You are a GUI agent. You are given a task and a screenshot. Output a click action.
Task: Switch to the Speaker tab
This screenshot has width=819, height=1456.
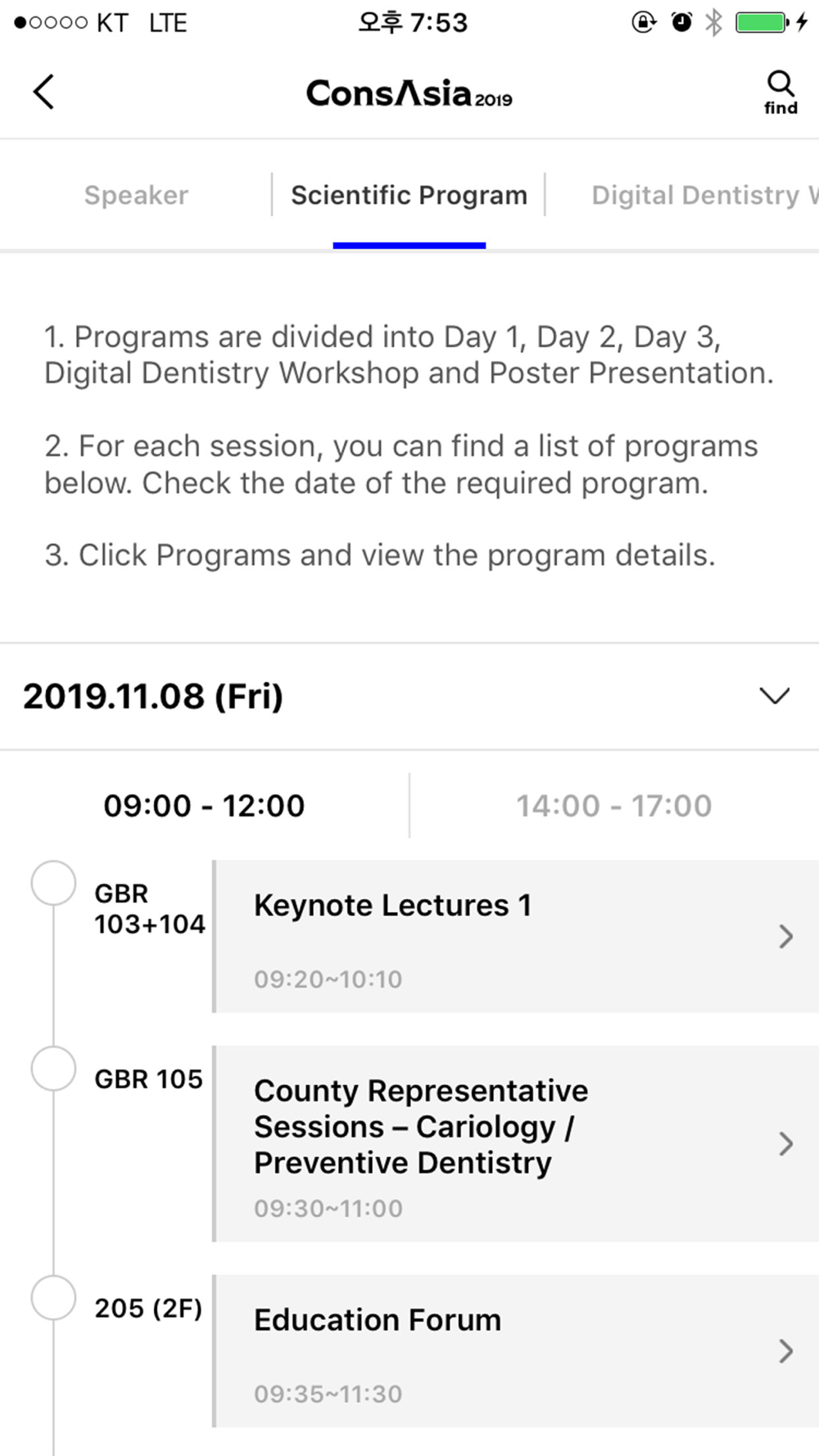coord(136,195)
